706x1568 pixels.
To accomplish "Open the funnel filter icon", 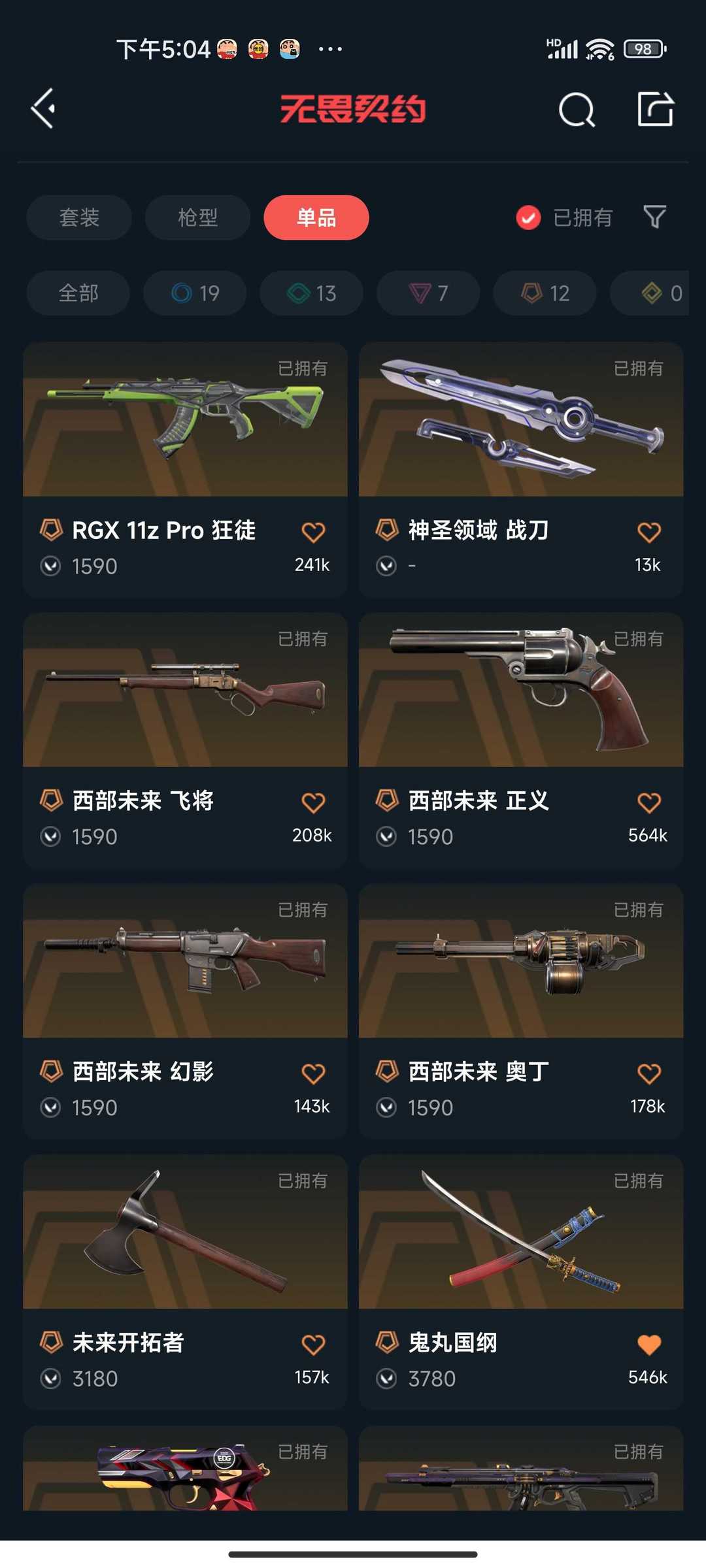I will [x=654, y=217].
